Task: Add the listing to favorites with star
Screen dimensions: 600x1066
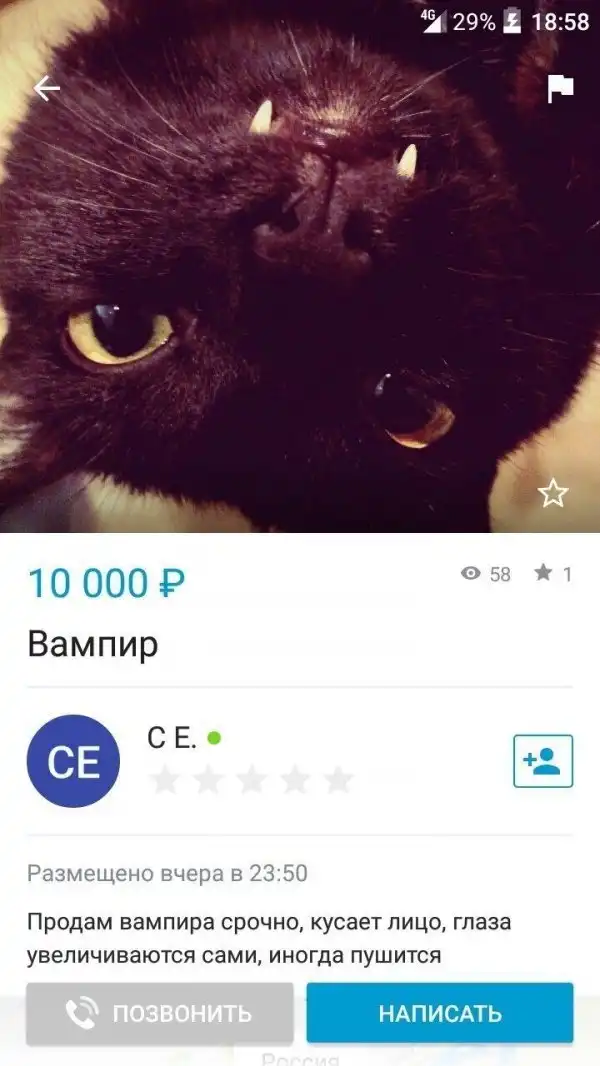Action: pos(552,493)
